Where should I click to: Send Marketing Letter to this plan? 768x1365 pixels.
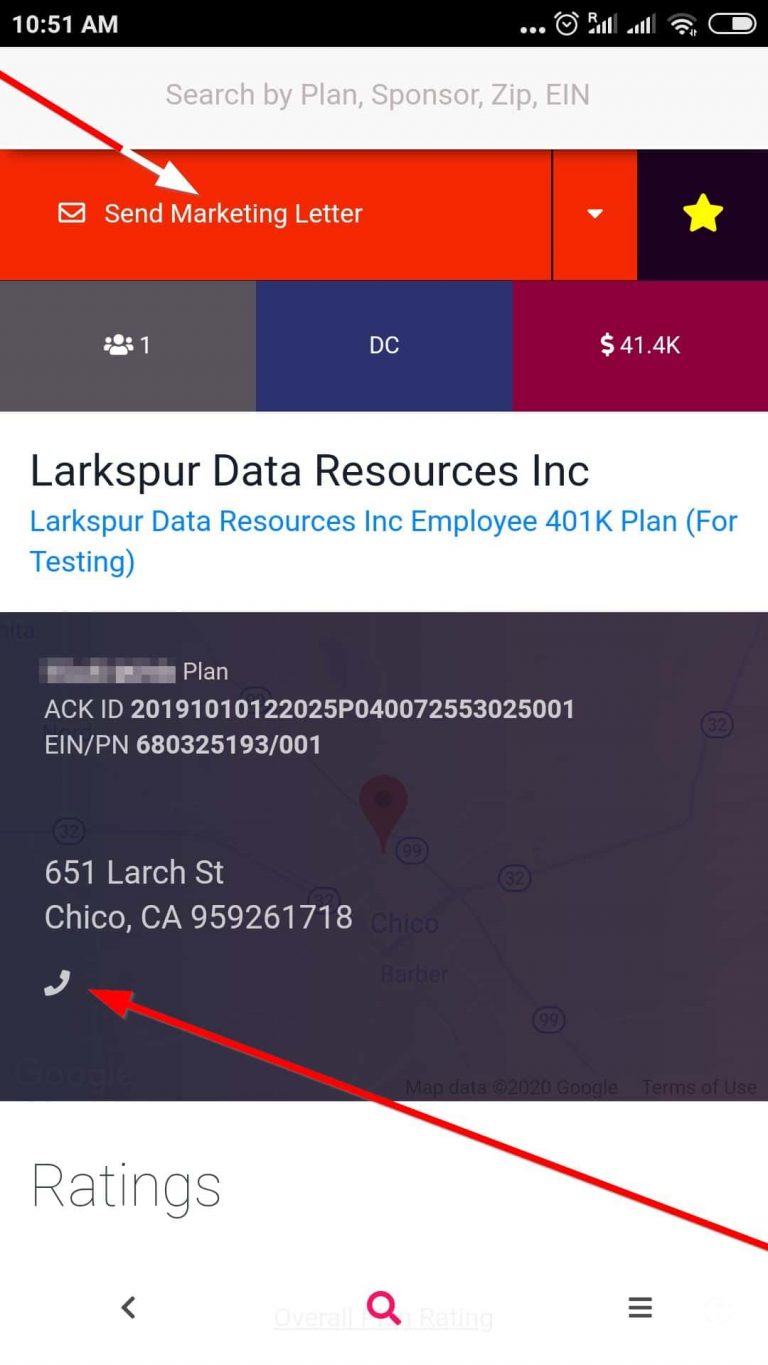point(232,214)
